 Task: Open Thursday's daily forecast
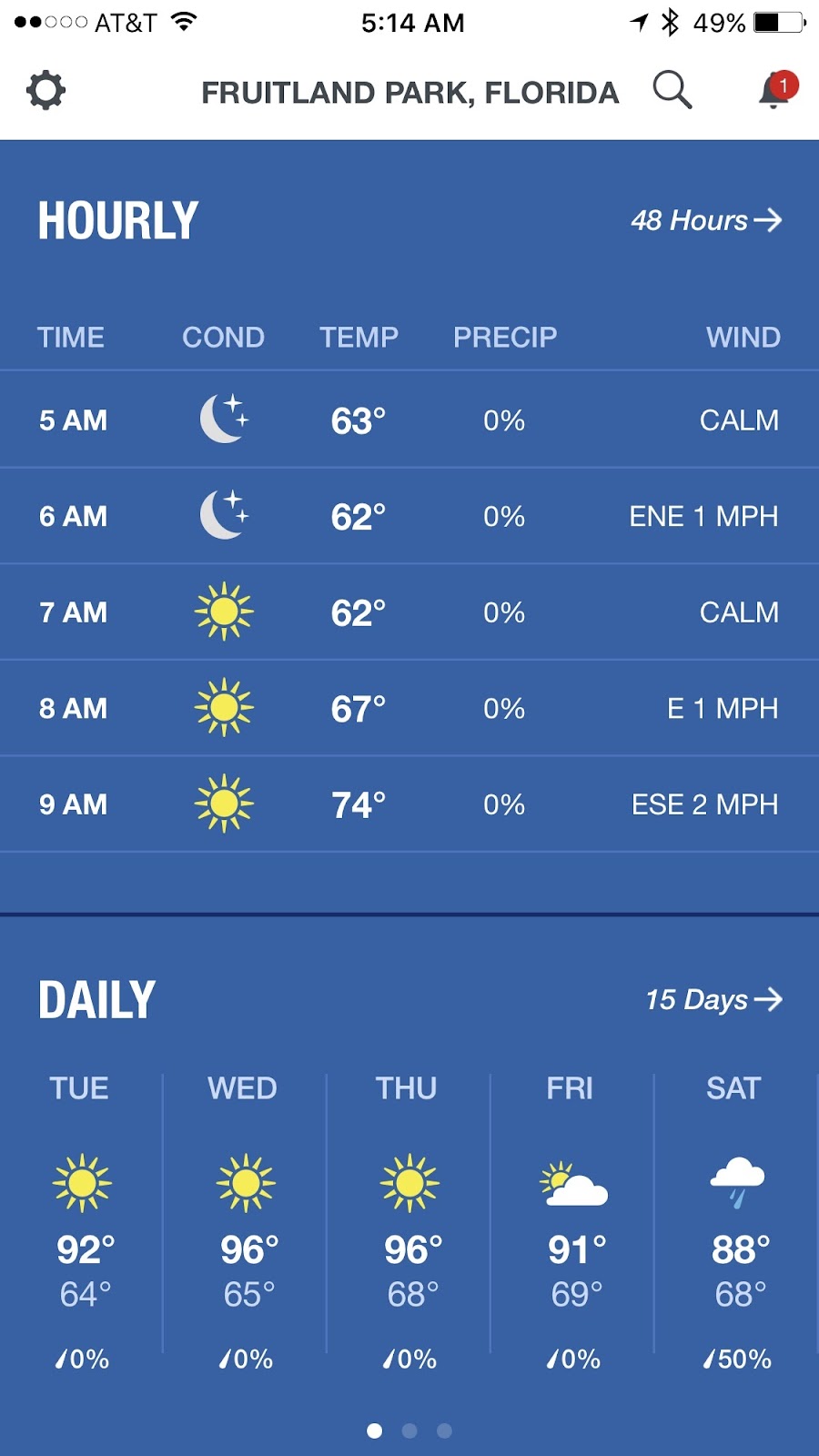pos(409,1219)
